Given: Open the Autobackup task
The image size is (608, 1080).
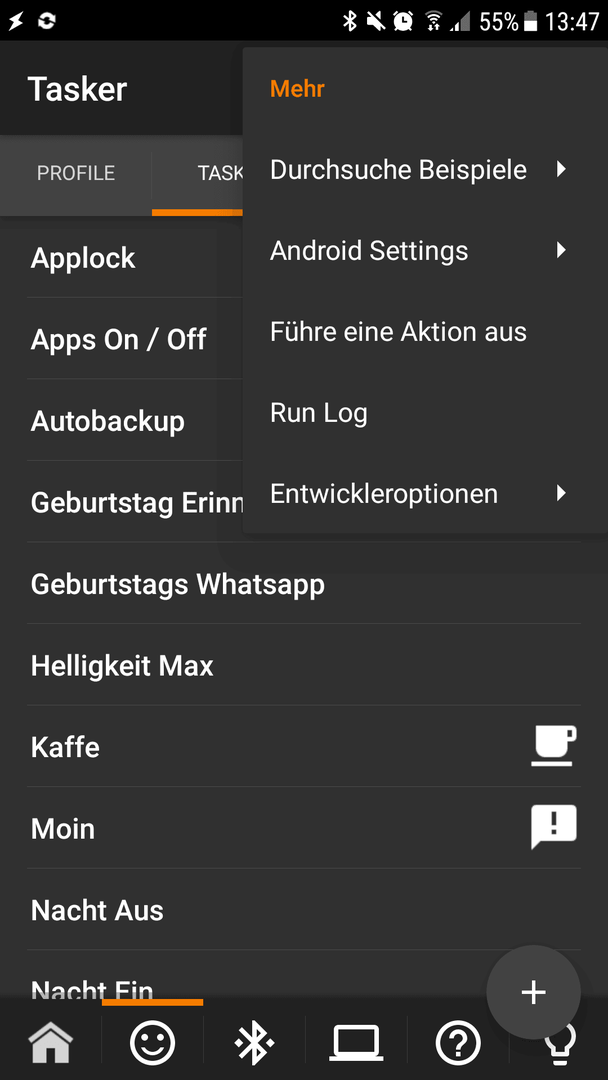Looking at the screenshot, I should (135, 421).
